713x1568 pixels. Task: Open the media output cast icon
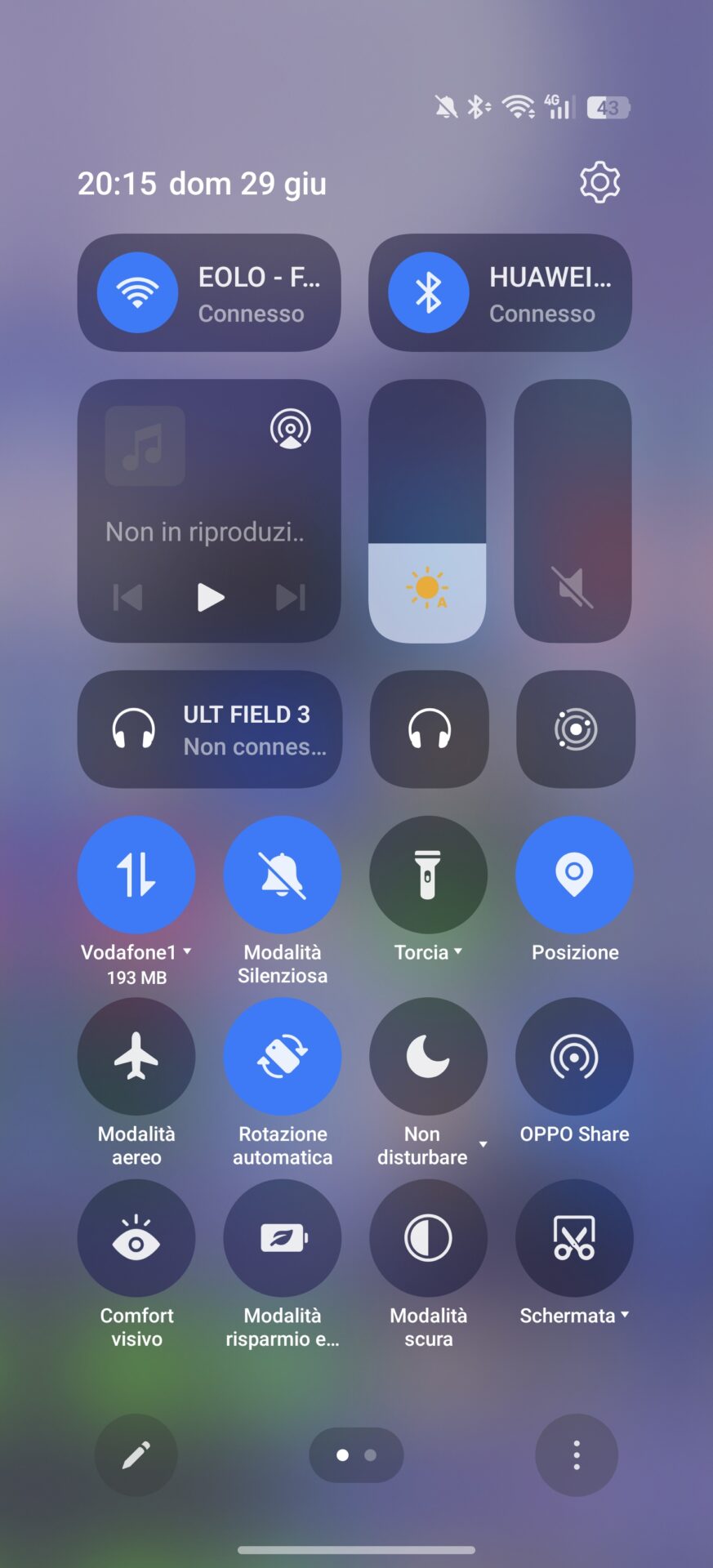291,429
